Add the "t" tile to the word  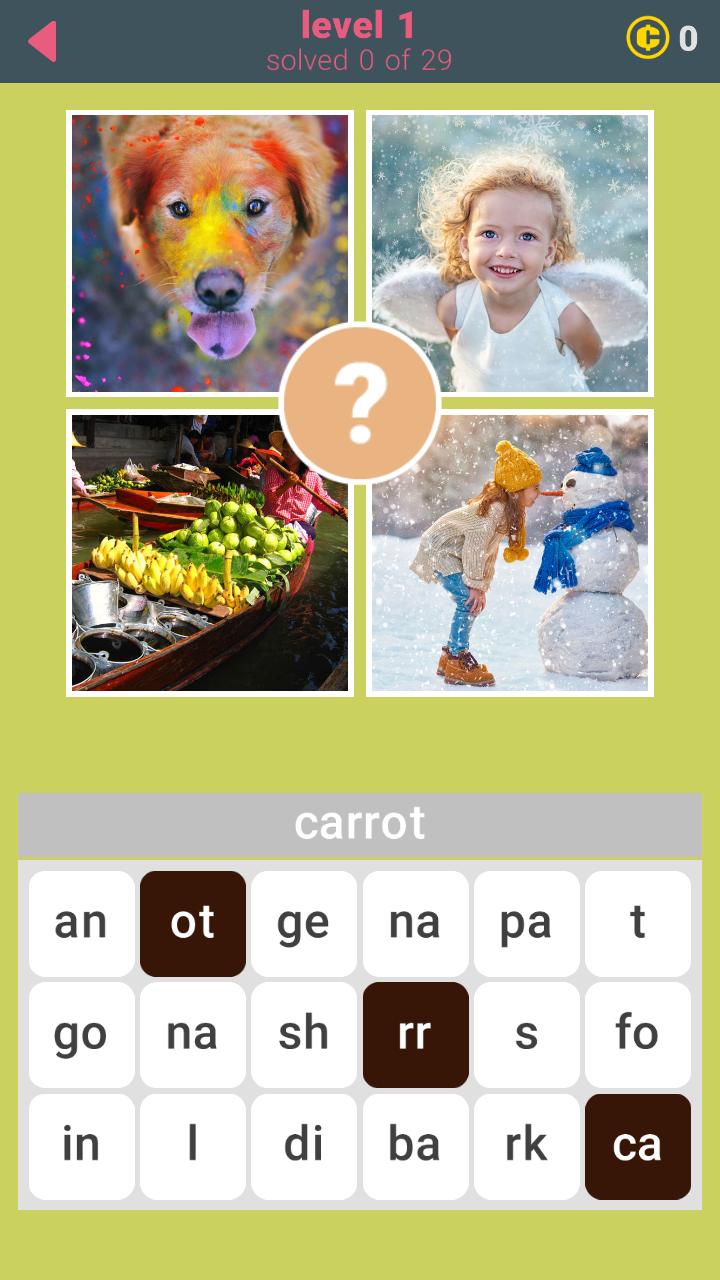click(x=637, y=923)
